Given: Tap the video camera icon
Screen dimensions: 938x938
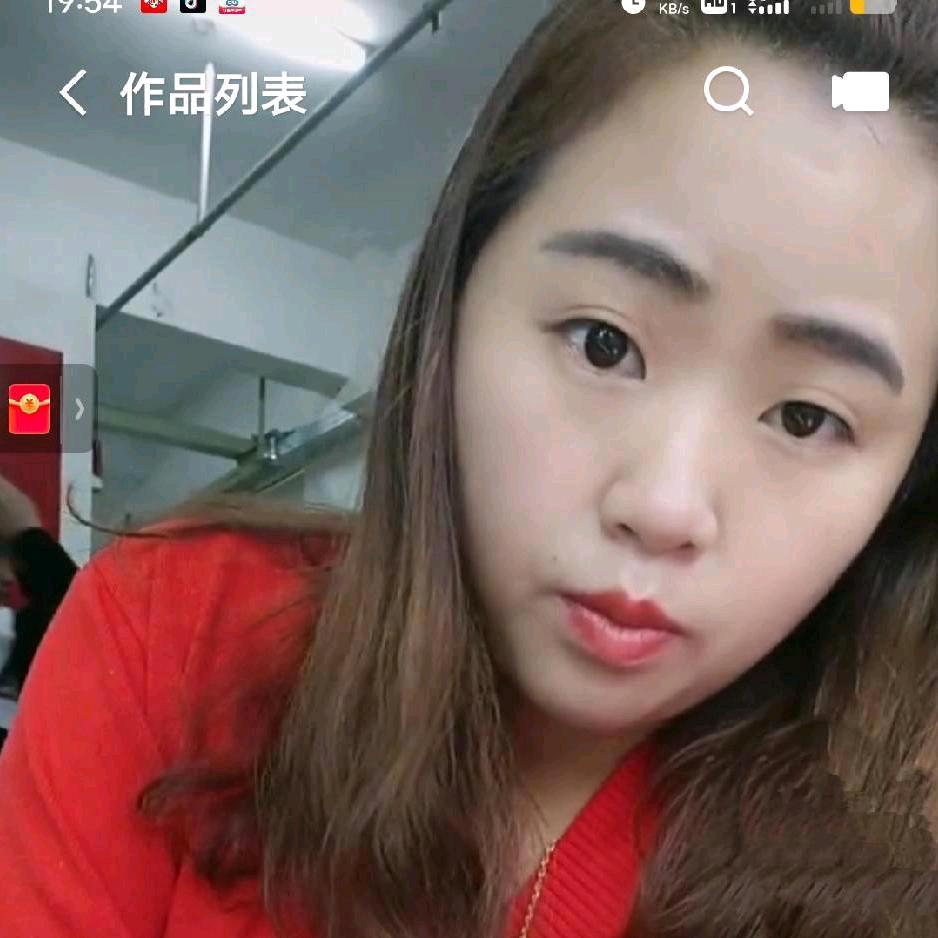Looking at the screenshot, I should pos(860,92).
